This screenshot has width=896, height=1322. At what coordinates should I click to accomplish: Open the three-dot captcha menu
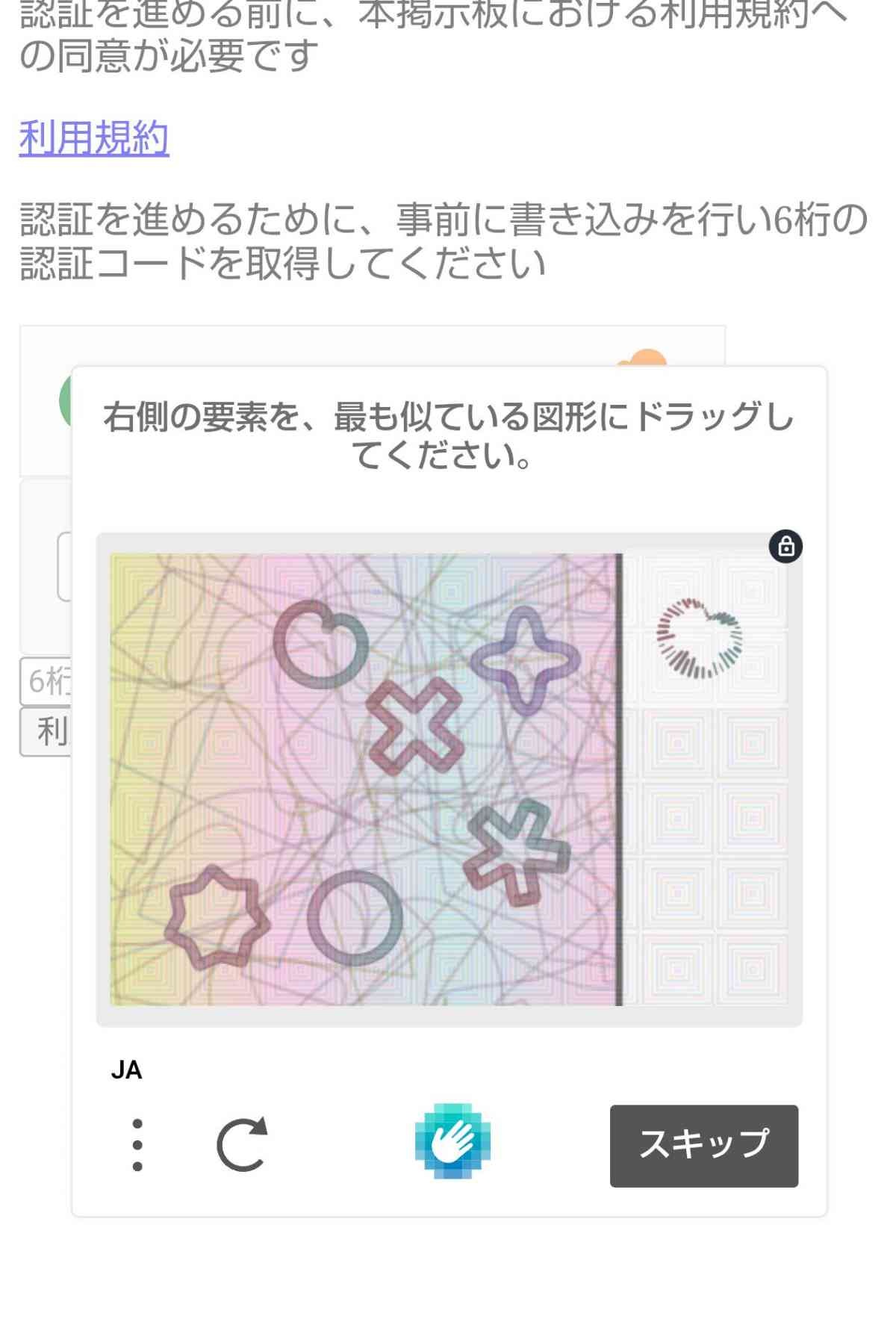point(137,1144)
